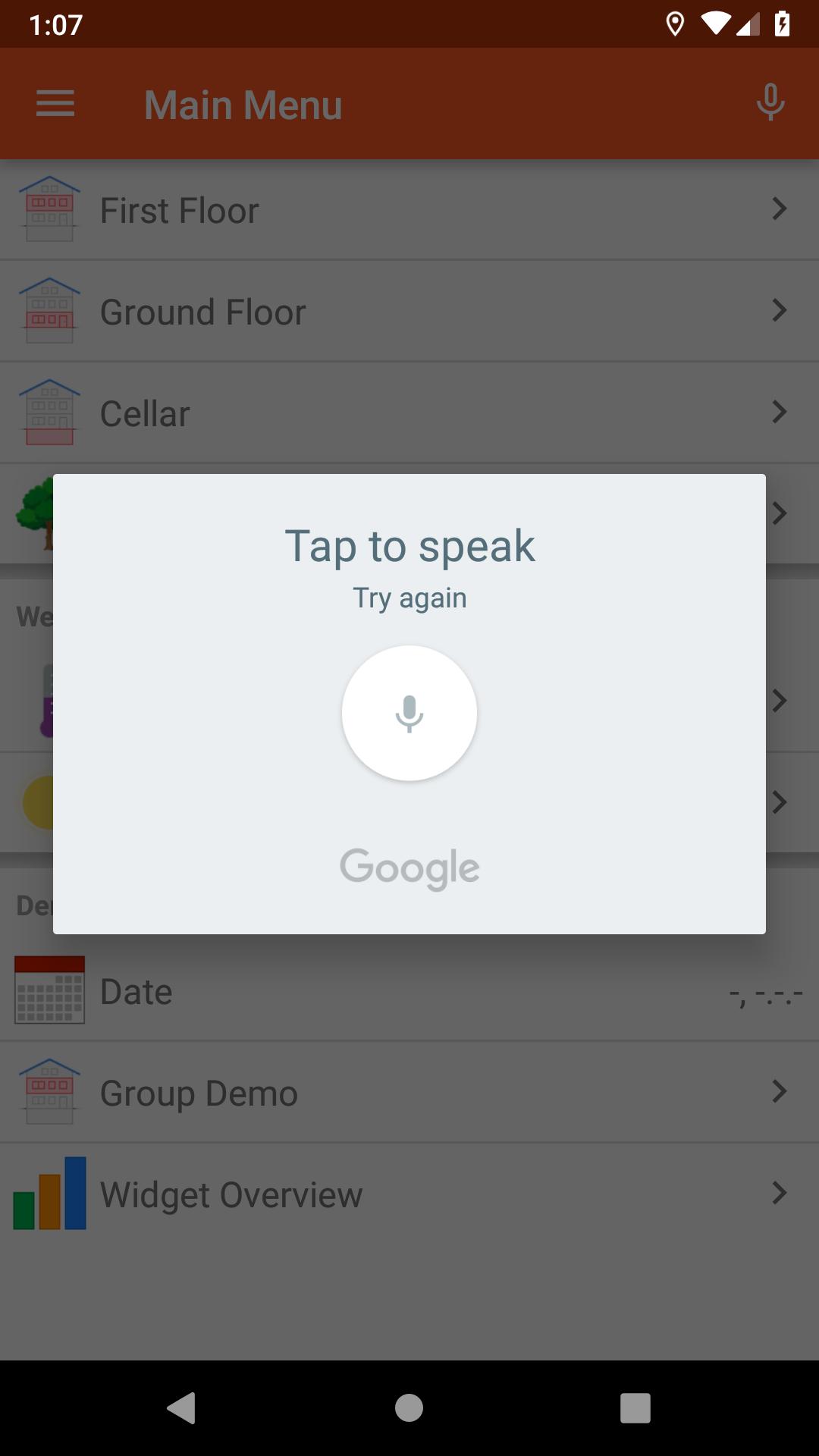Screen dimensions: 819x1456
Task: Open the hamburger navigation drawer
Action: pyautogui.click(x=55, y=104)
